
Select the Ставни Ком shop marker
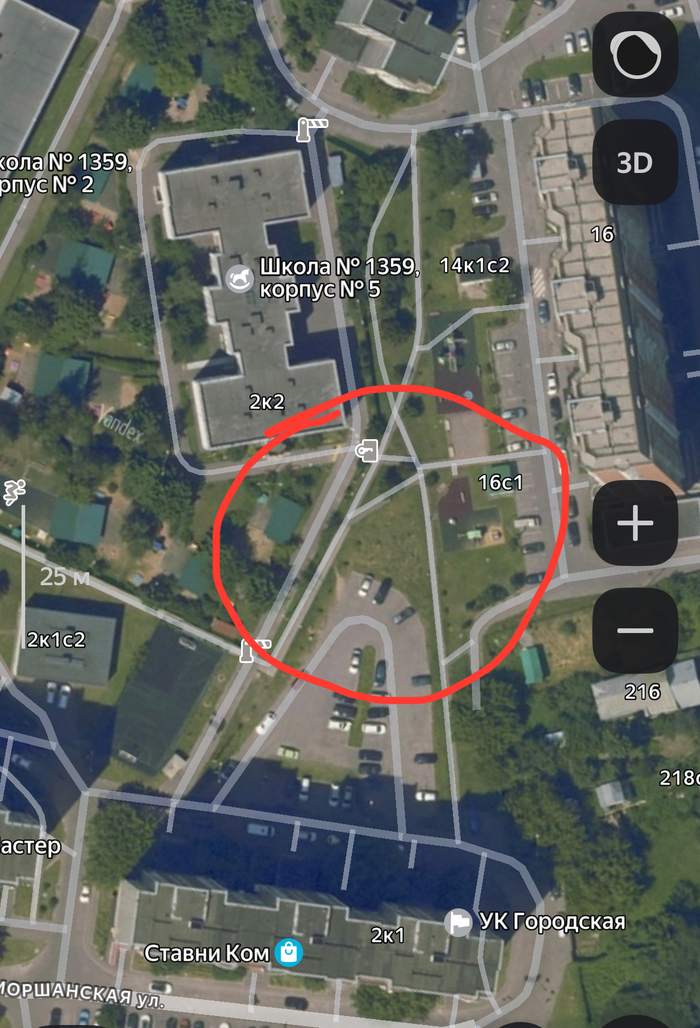[x=288, y=952]
